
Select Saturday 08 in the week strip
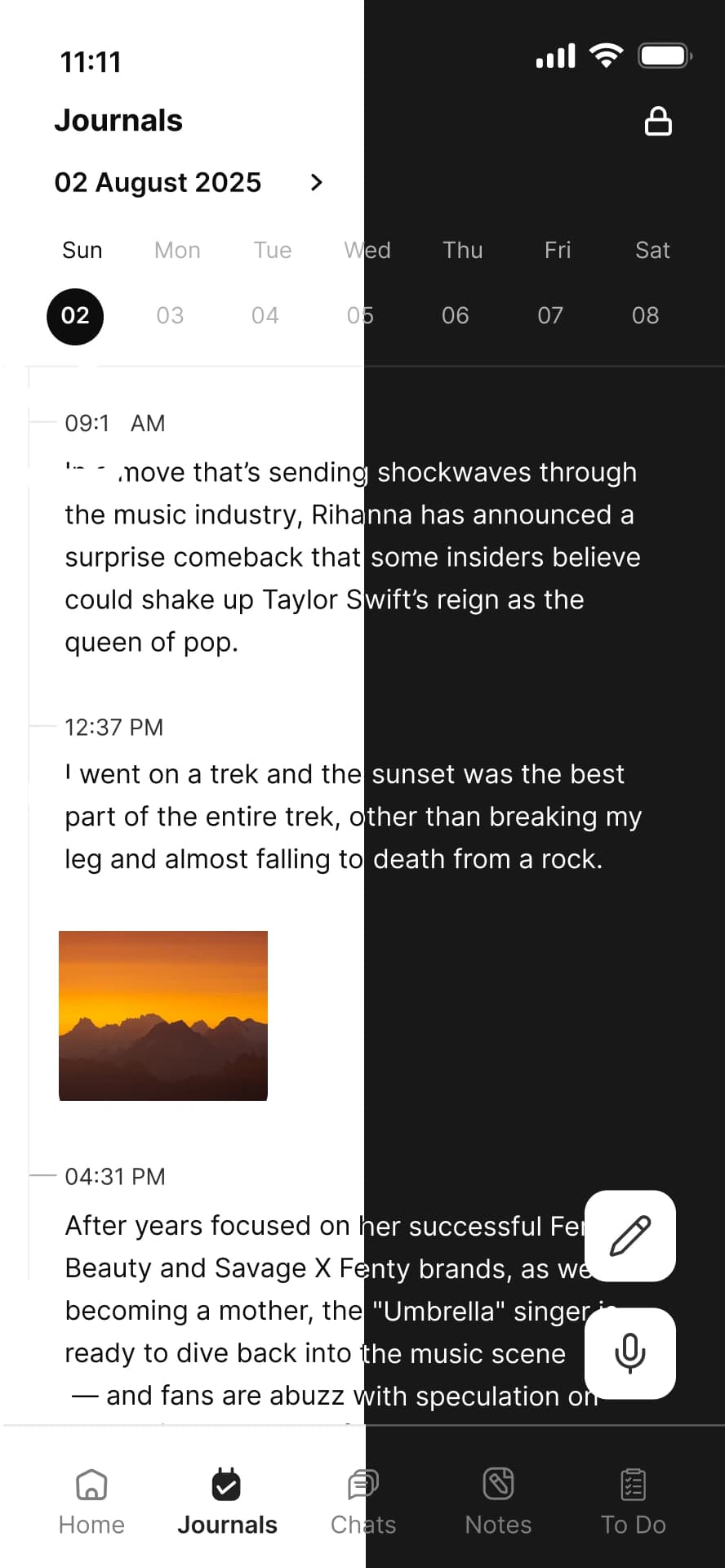(x=645, y=315)
